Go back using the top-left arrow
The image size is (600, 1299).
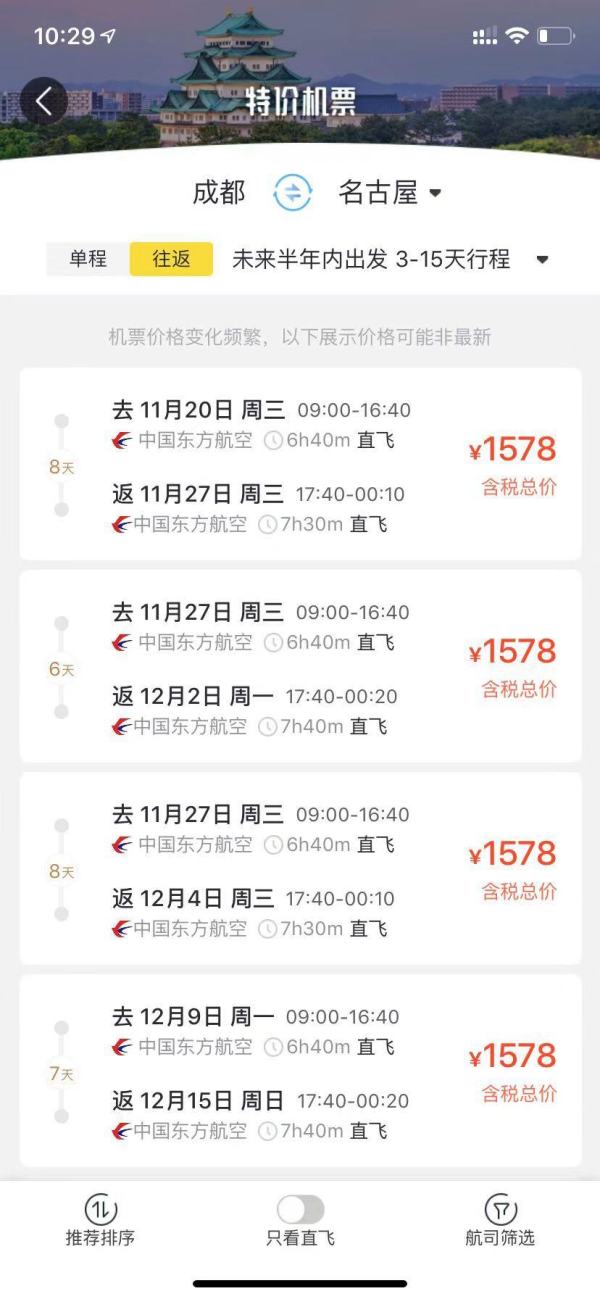(x=43, y=101)
